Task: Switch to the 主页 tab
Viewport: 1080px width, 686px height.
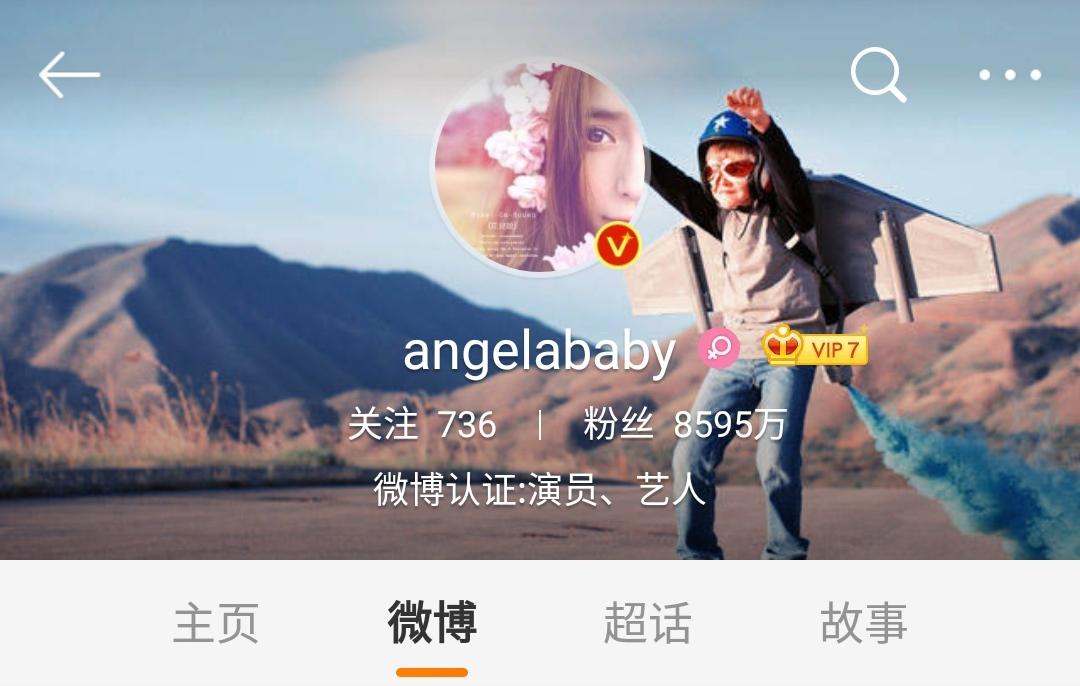Action: [216, 623]
